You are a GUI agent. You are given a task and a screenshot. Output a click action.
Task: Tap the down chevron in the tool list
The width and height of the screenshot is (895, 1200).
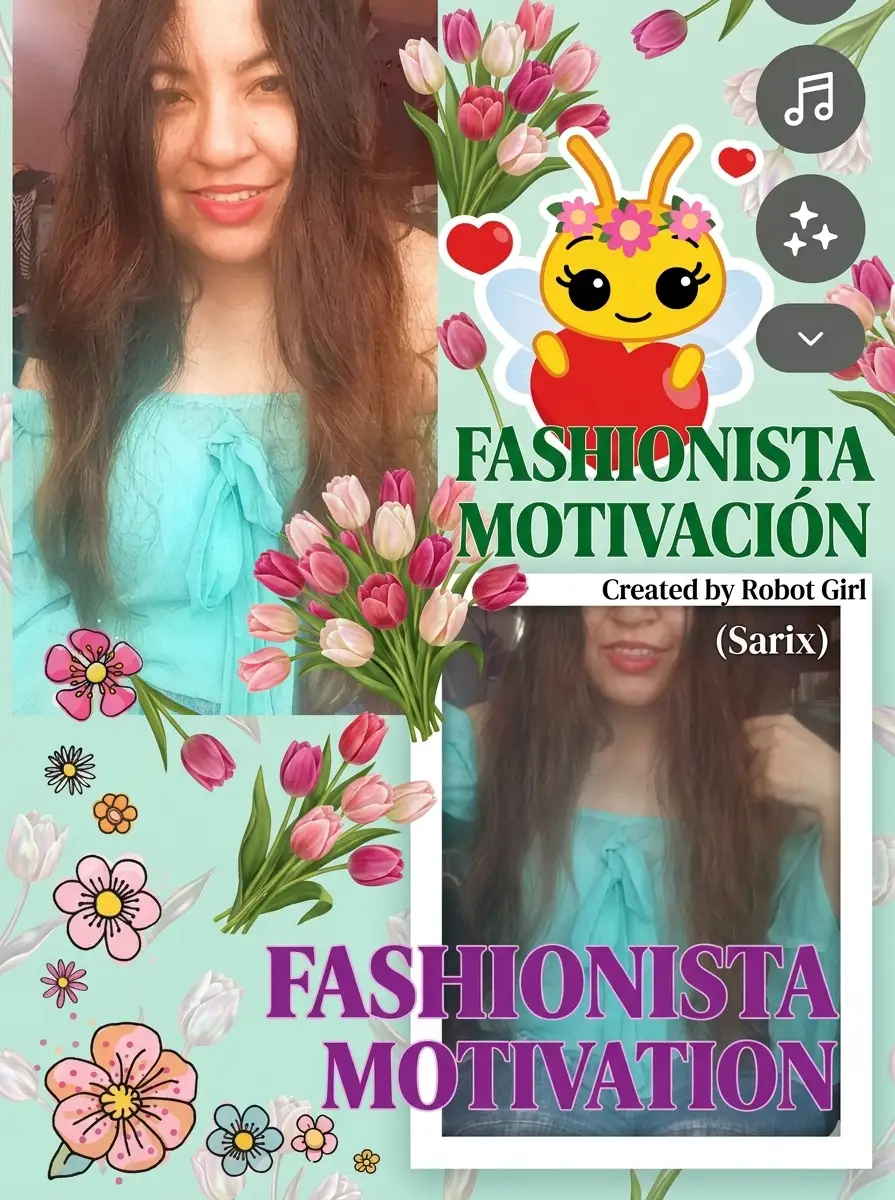810,338
